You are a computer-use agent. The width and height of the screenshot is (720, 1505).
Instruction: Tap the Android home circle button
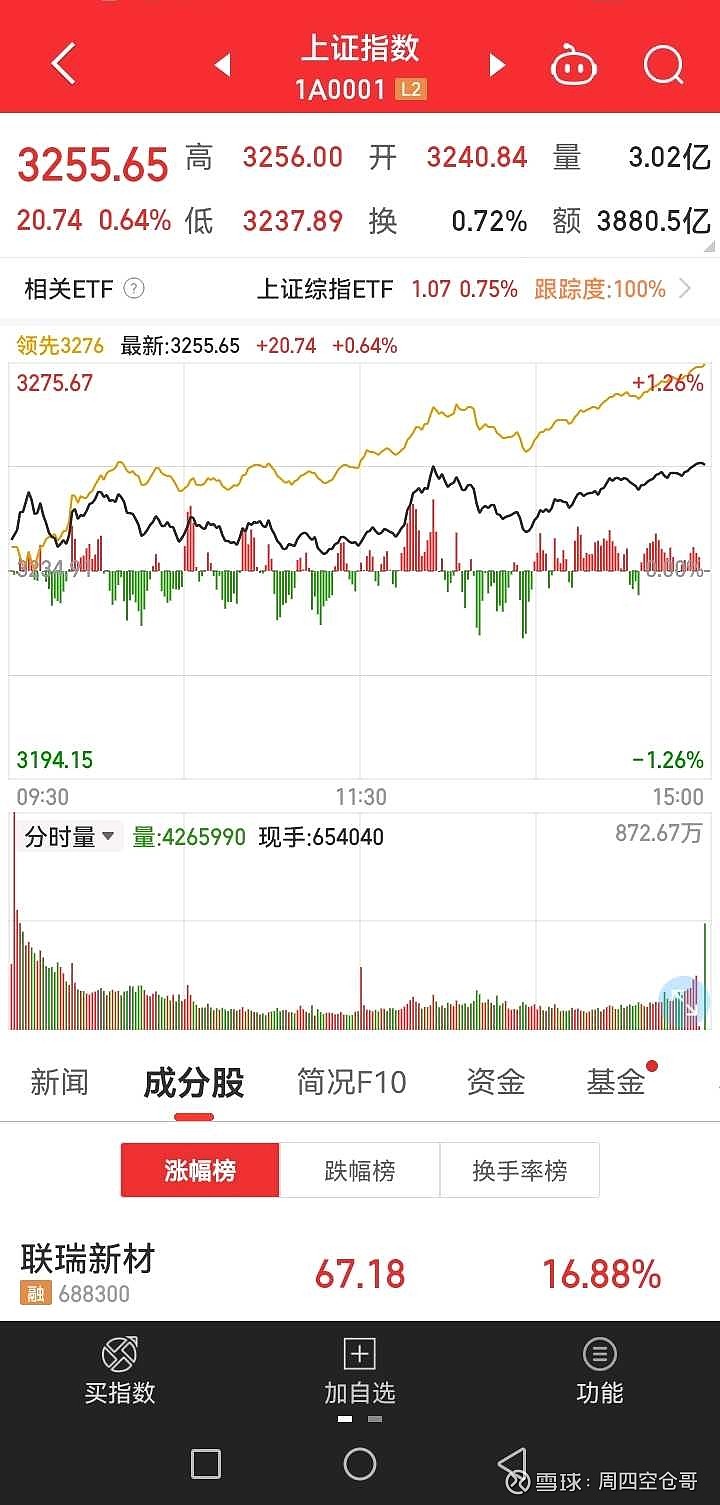tap(359, 1462)
